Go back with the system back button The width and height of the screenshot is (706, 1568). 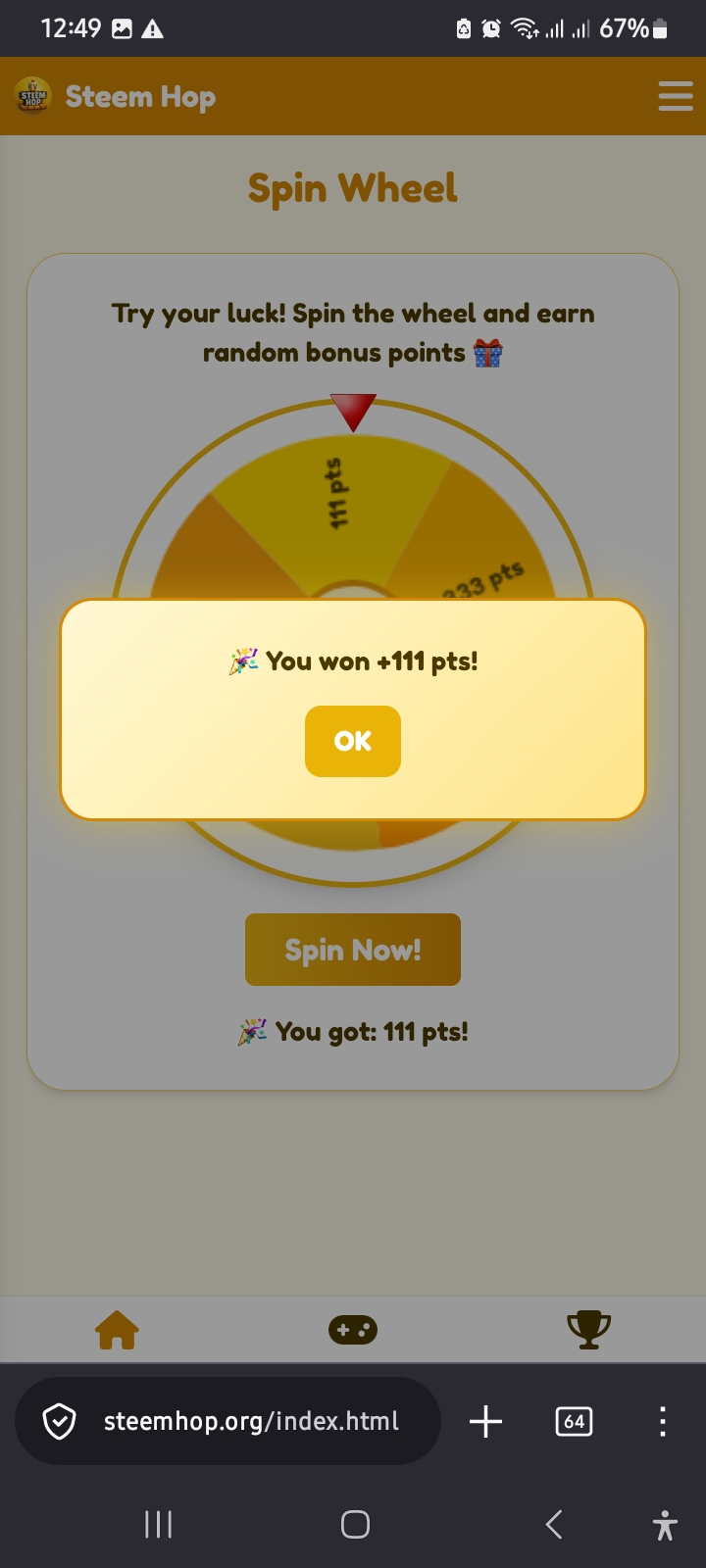[554, 1524]
